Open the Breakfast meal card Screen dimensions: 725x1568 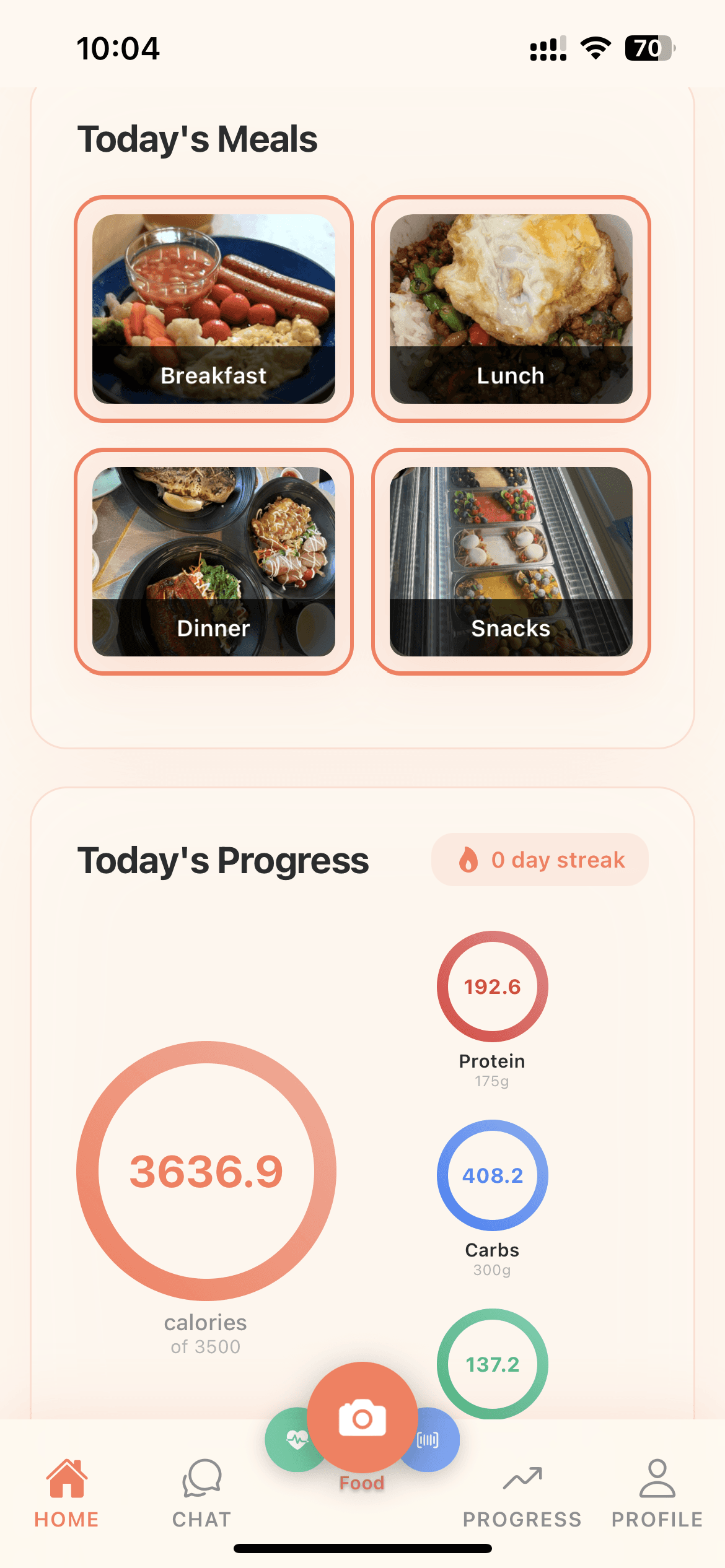pos(214,308)
